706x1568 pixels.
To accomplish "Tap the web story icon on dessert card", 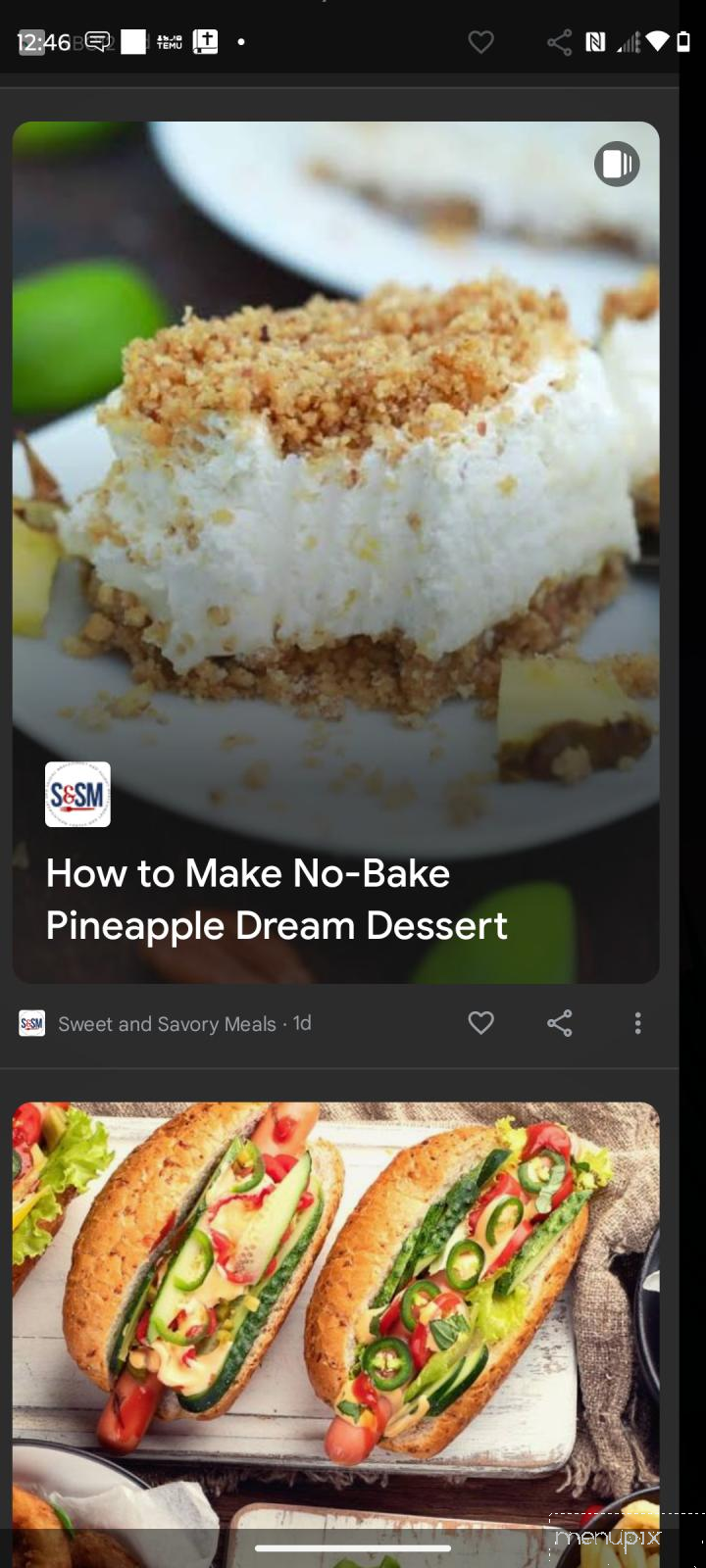I will (x=617, y=164).
